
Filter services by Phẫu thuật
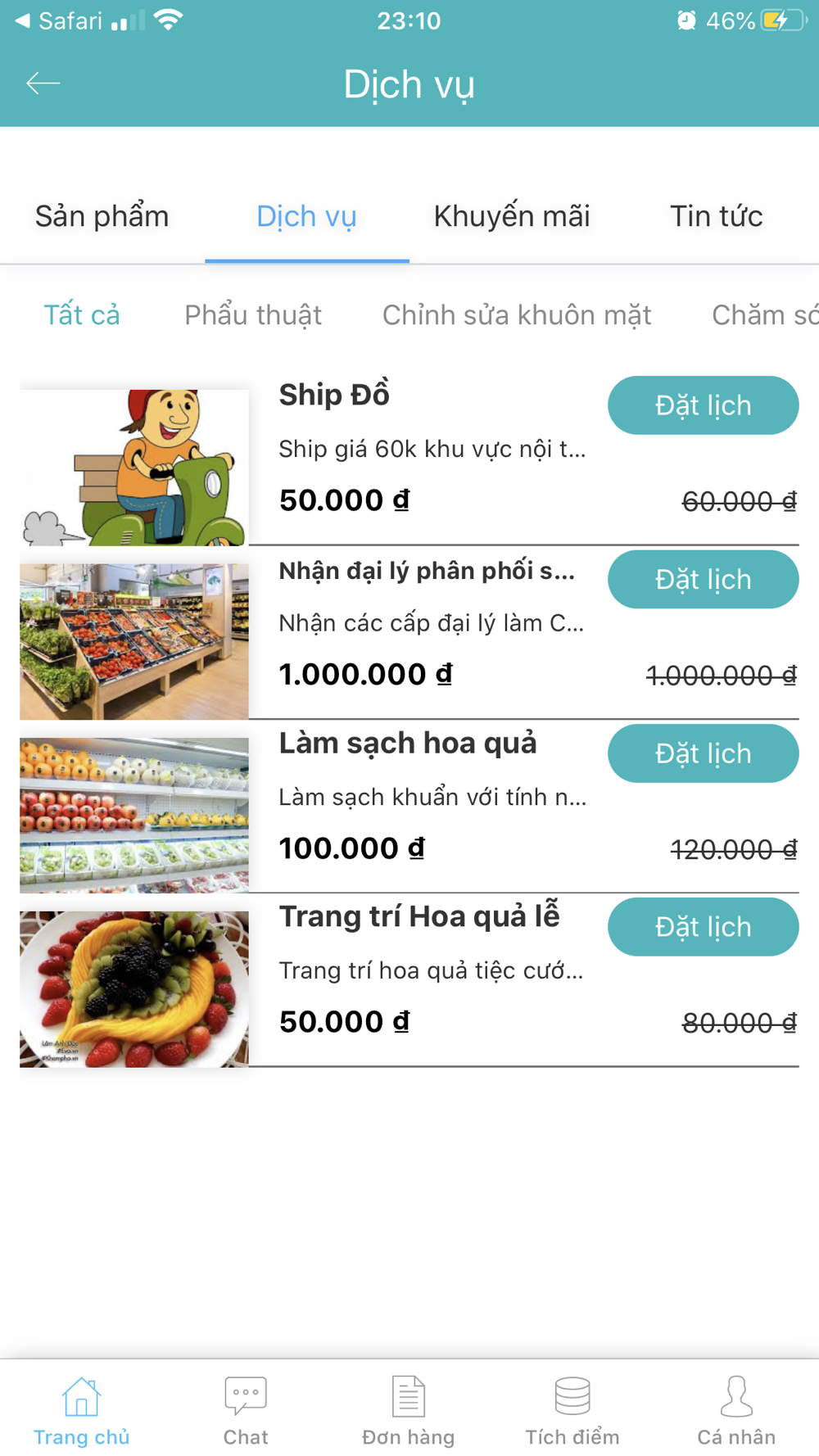click(x=253, y=315)
